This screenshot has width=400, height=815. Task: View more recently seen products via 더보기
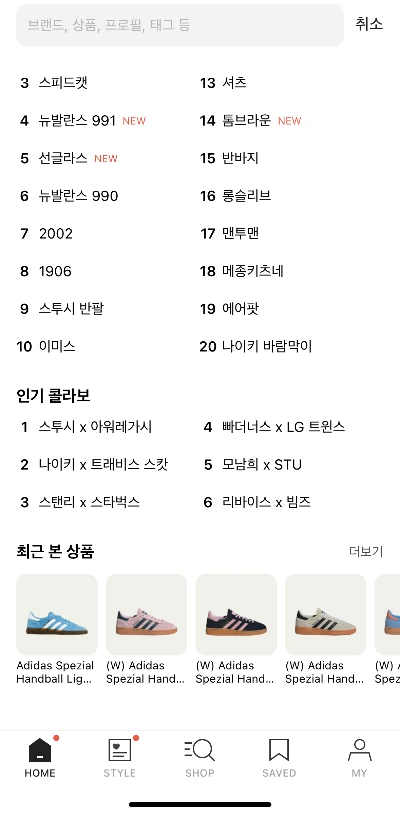(x=366, y=551)
